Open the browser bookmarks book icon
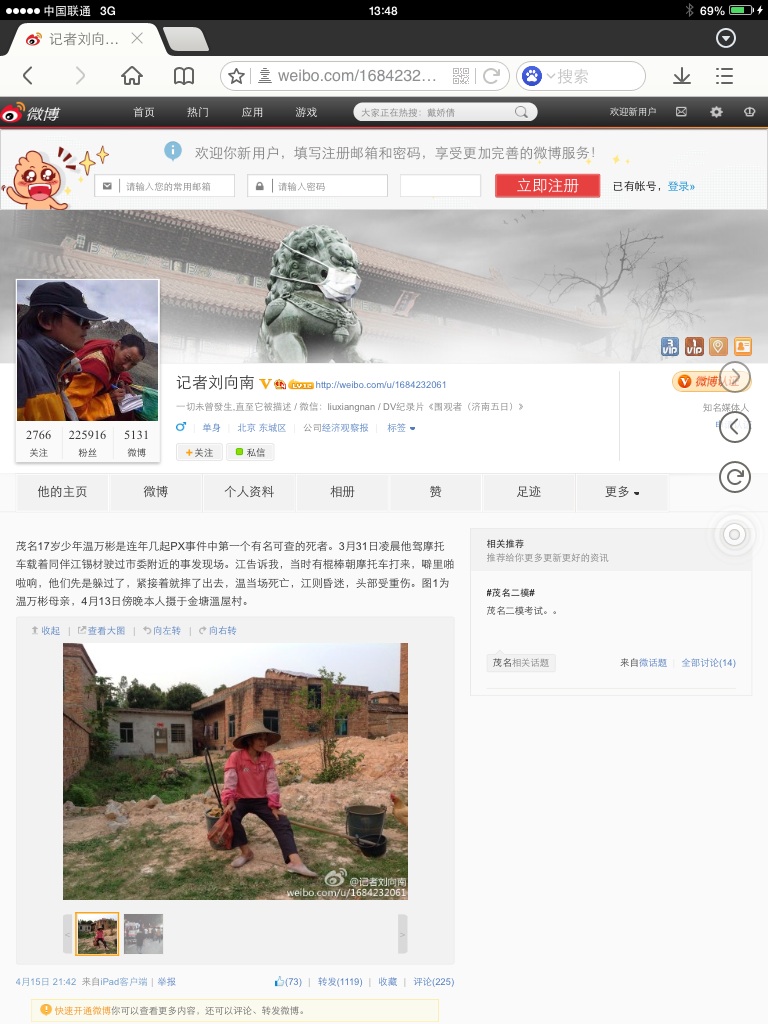This screenshot has height=1024, width=768. 184,76
